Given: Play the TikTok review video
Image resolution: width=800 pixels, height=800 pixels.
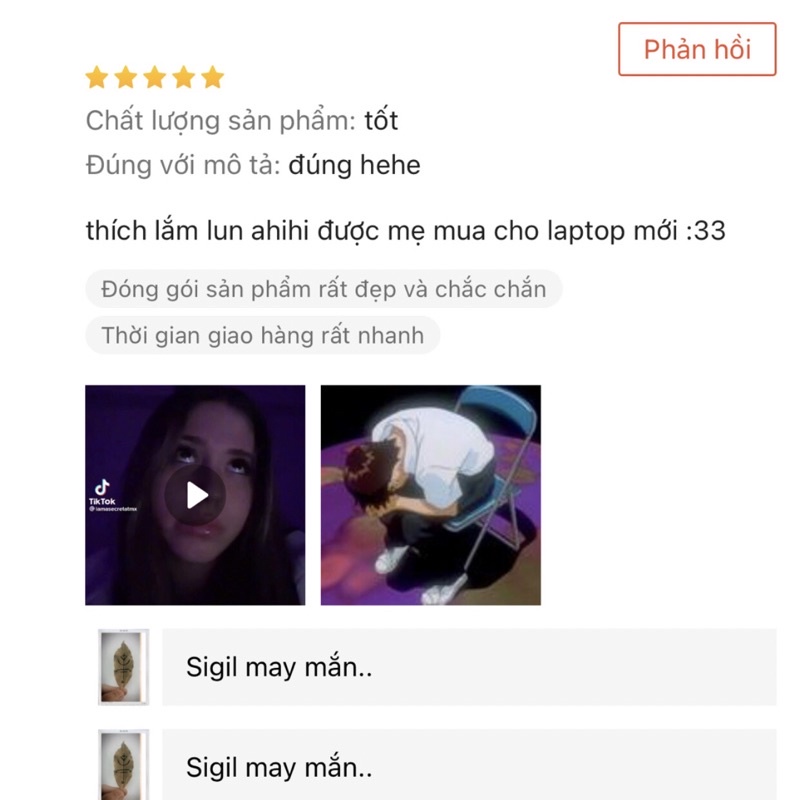Looking at the screenshot, I should (196, 495).
